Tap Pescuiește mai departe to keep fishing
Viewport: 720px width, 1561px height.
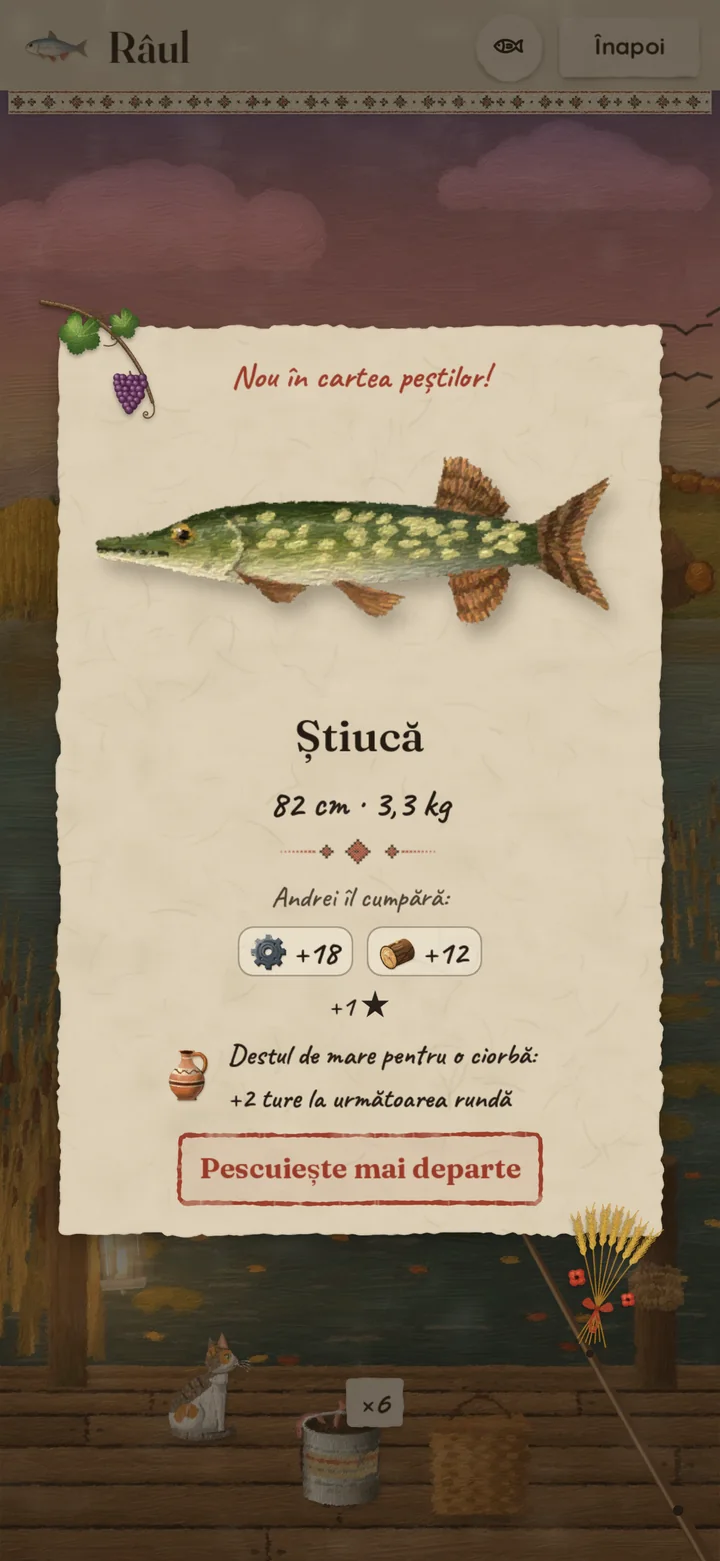[360, 1168]
